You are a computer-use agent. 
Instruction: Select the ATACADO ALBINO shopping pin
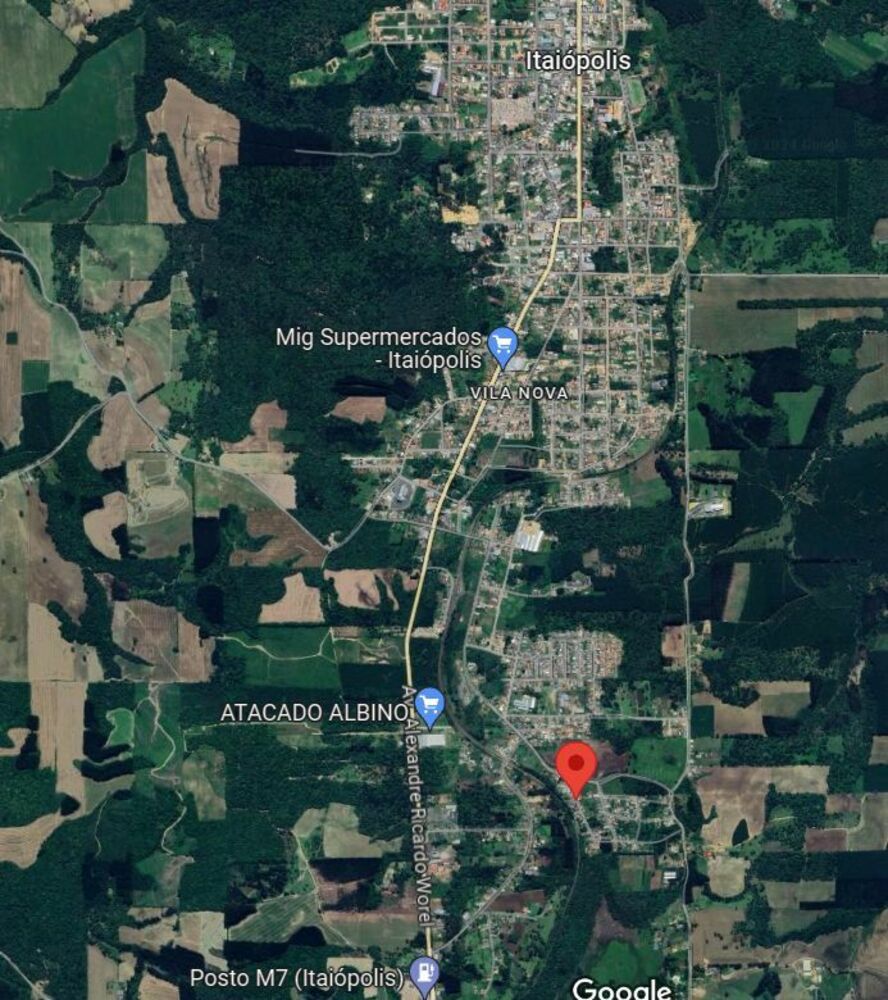tap(430, 706)
